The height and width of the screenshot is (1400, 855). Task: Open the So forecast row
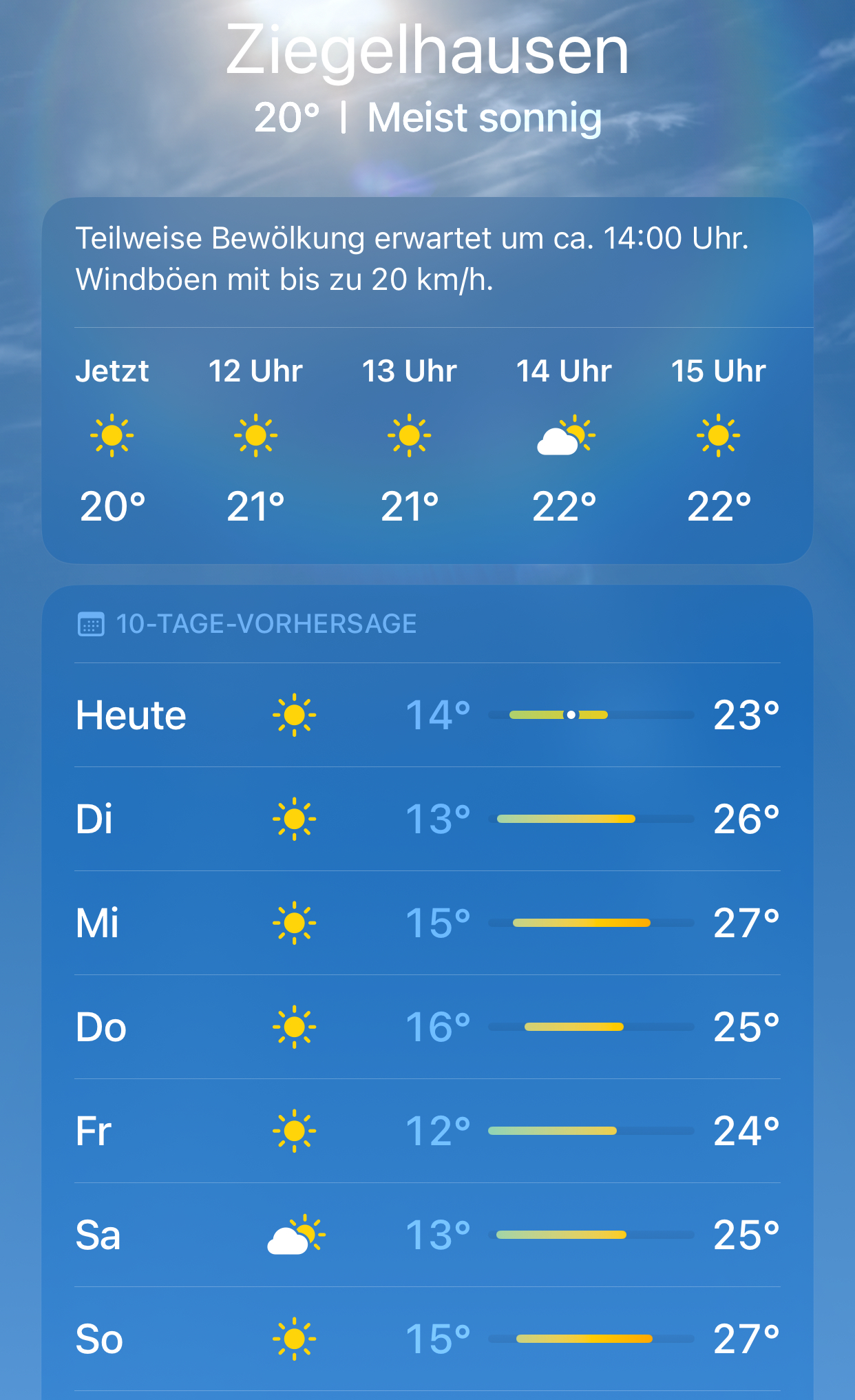[427, 1339]
